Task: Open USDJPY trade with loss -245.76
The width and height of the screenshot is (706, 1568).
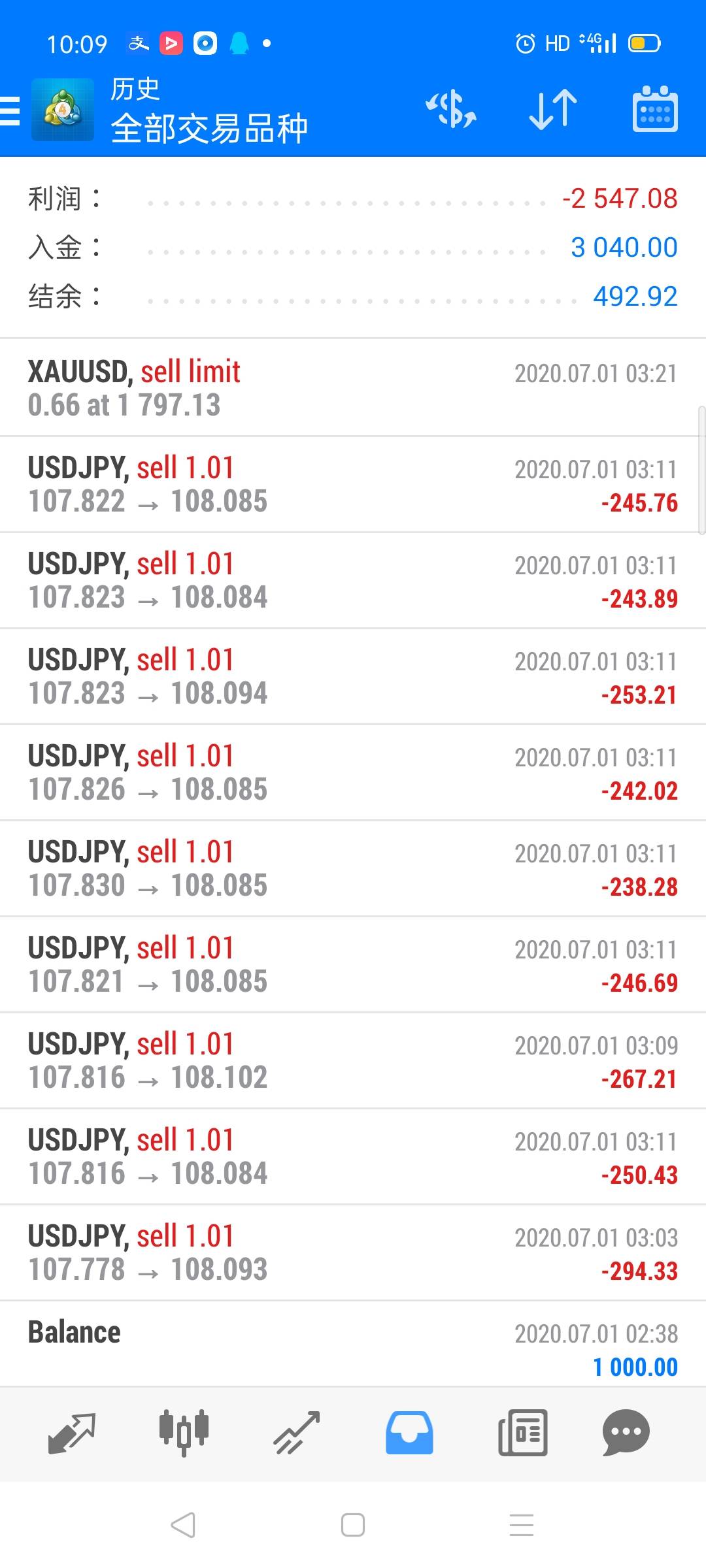Action: tap(353, 485)
